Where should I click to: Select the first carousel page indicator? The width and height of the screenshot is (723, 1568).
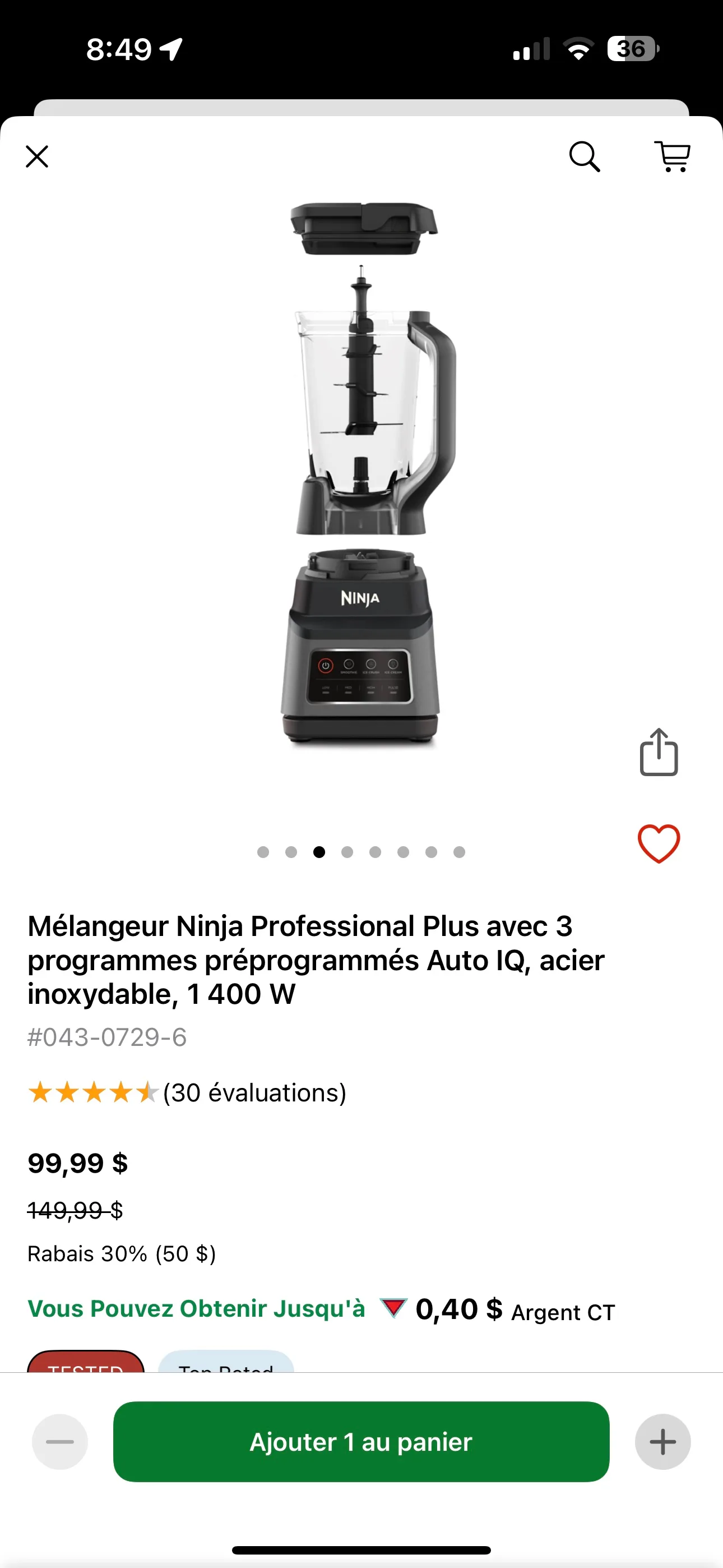pyautogui.click(x=263, y=852)
